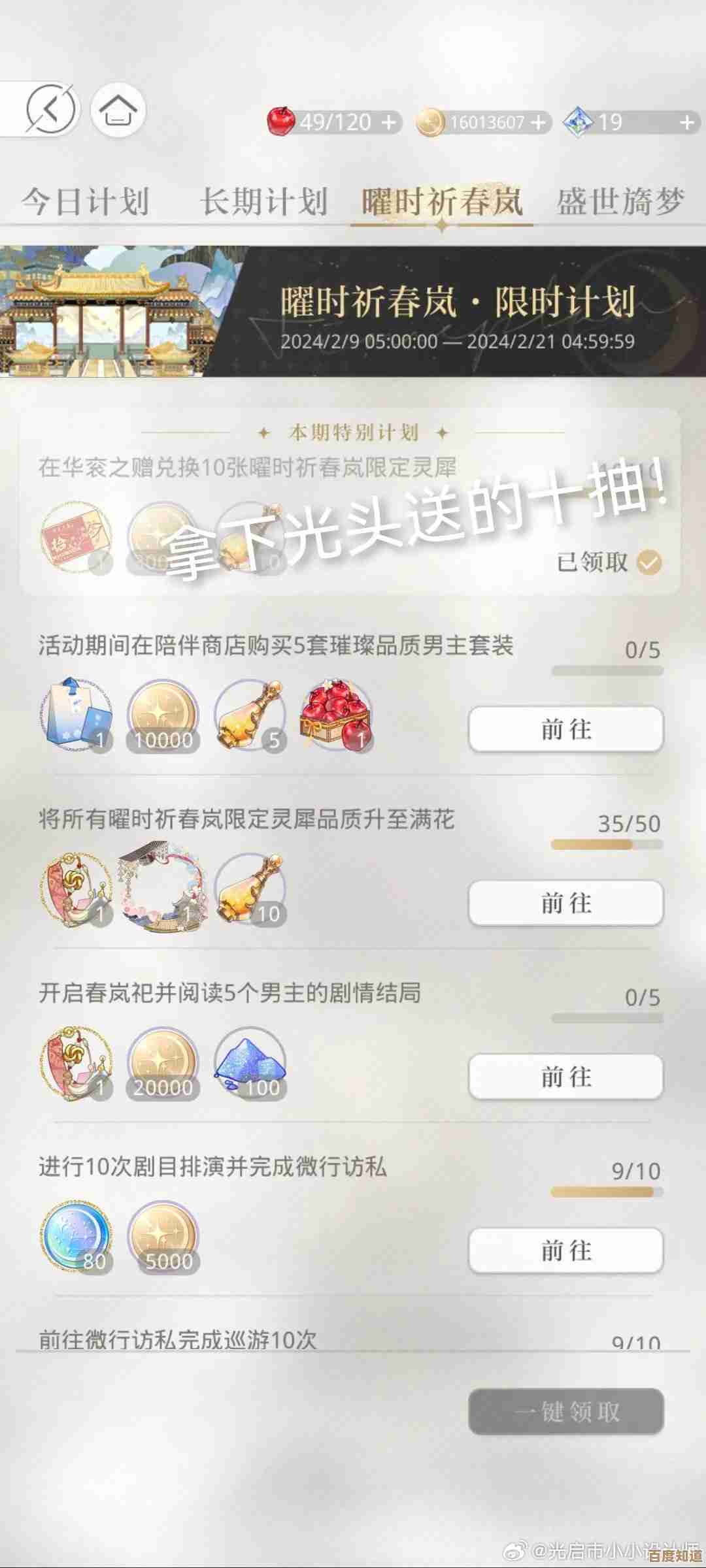This screenshot has width=706, height=1568.
Task: View the 10000 gold coin reward
Action: [x=162, y=716]
